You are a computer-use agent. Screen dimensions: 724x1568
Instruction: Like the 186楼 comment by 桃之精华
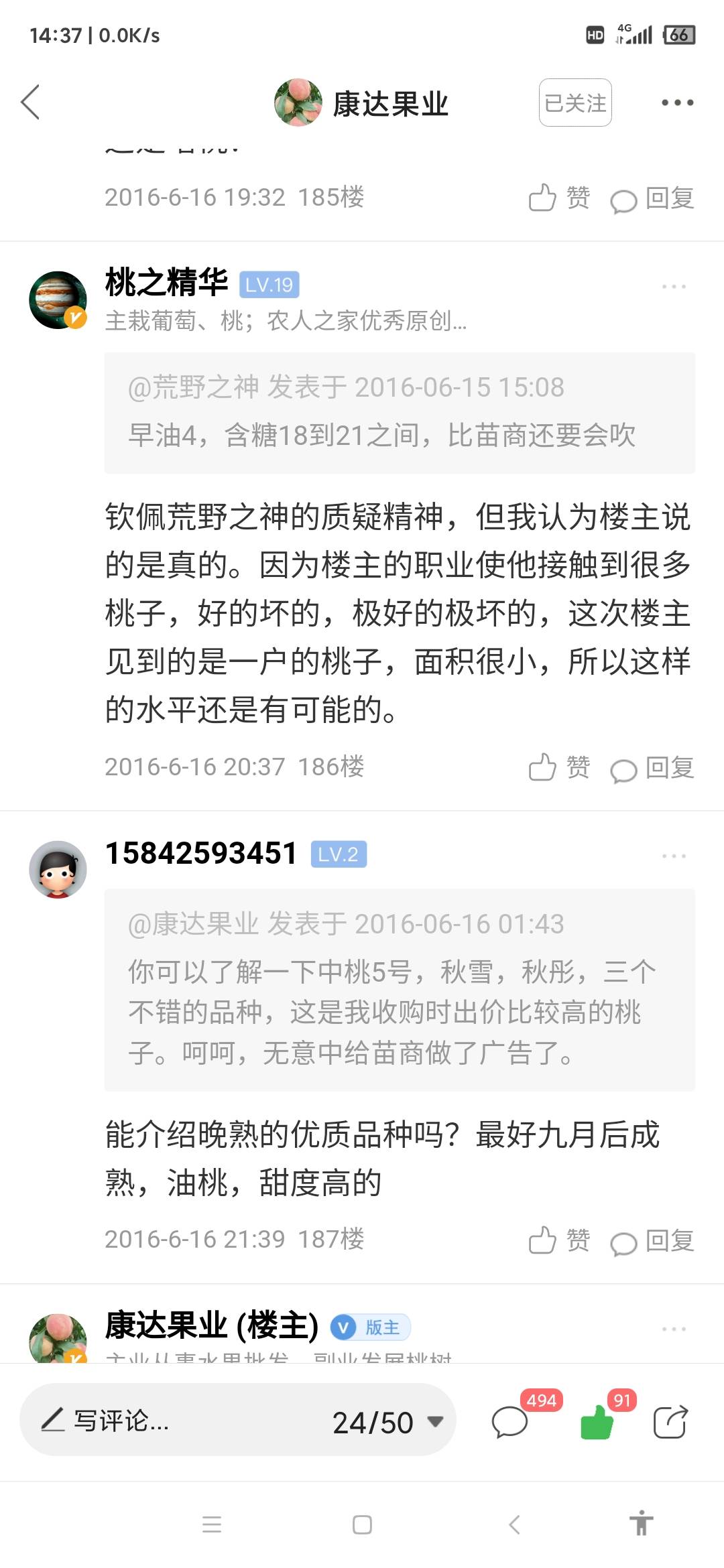pos(559,767)
